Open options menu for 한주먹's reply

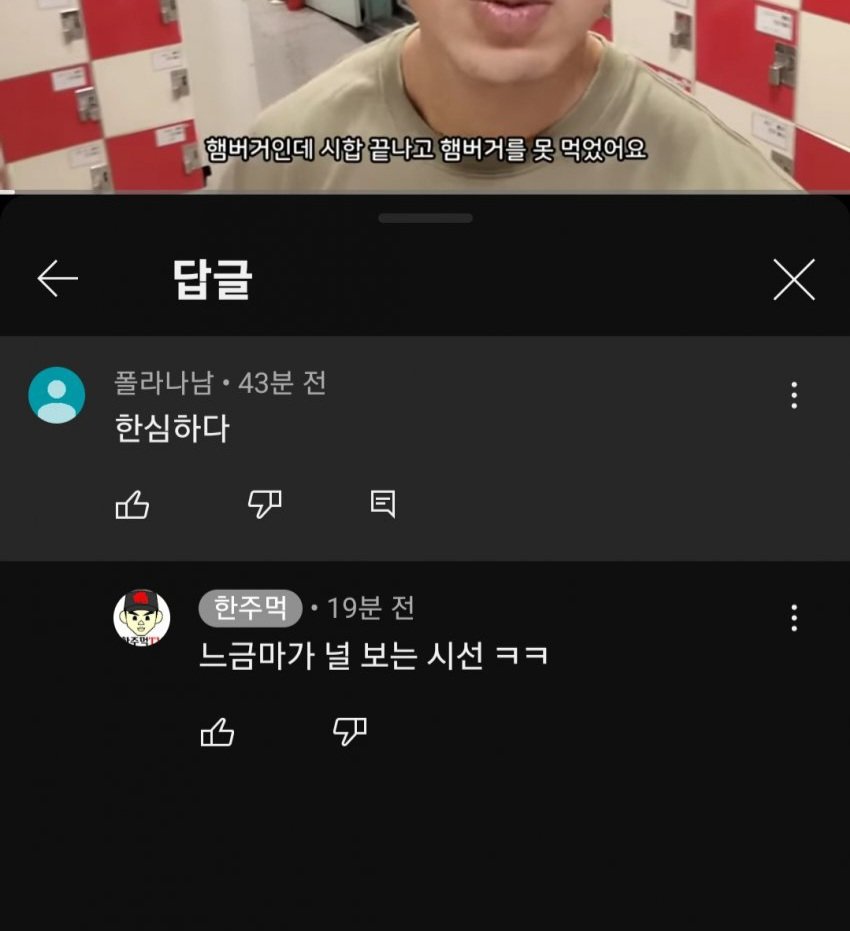click(794, 618)
